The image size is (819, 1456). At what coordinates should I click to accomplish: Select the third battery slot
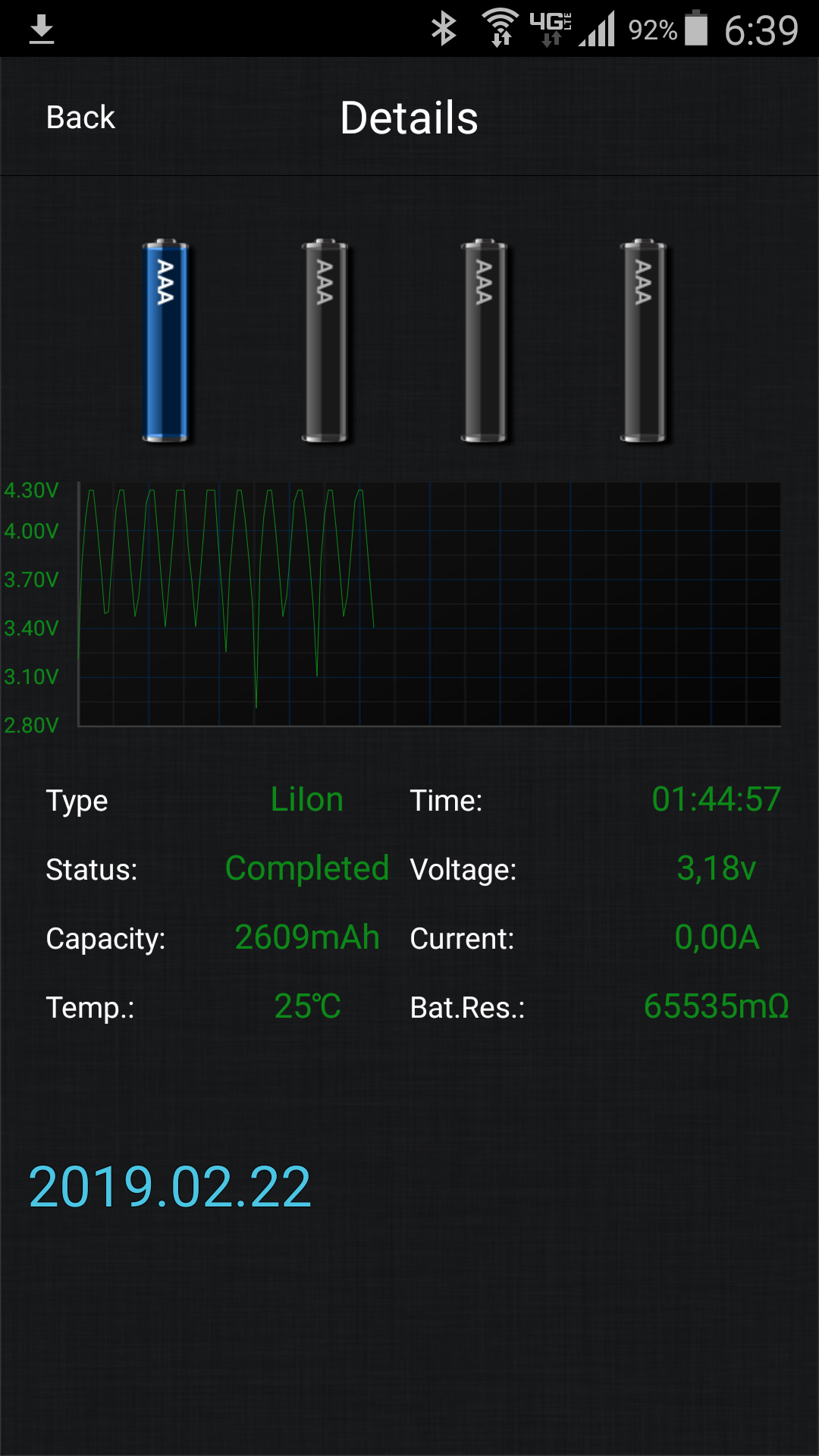tap(484, 340)
